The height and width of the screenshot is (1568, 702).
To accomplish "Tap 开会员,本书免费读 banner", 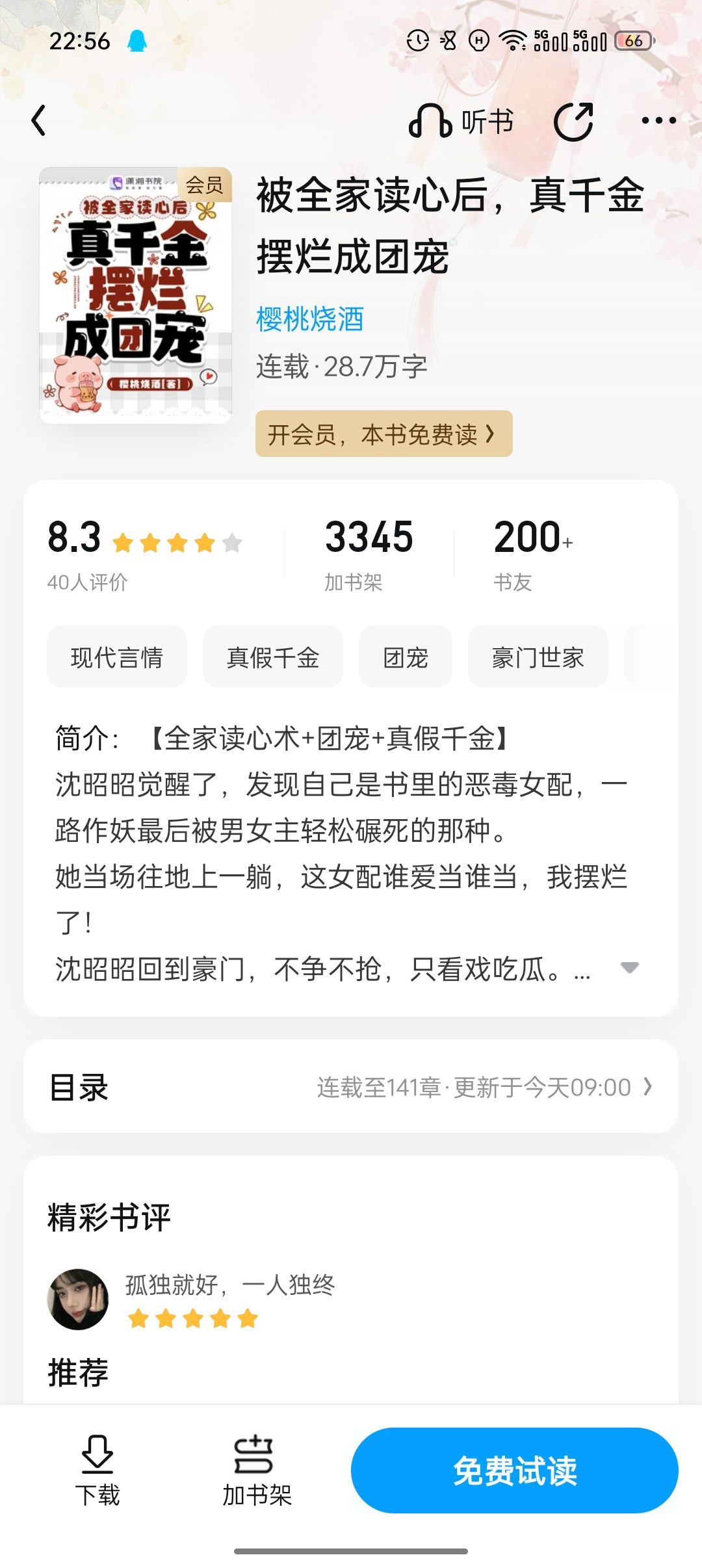I will pos(383,434).
